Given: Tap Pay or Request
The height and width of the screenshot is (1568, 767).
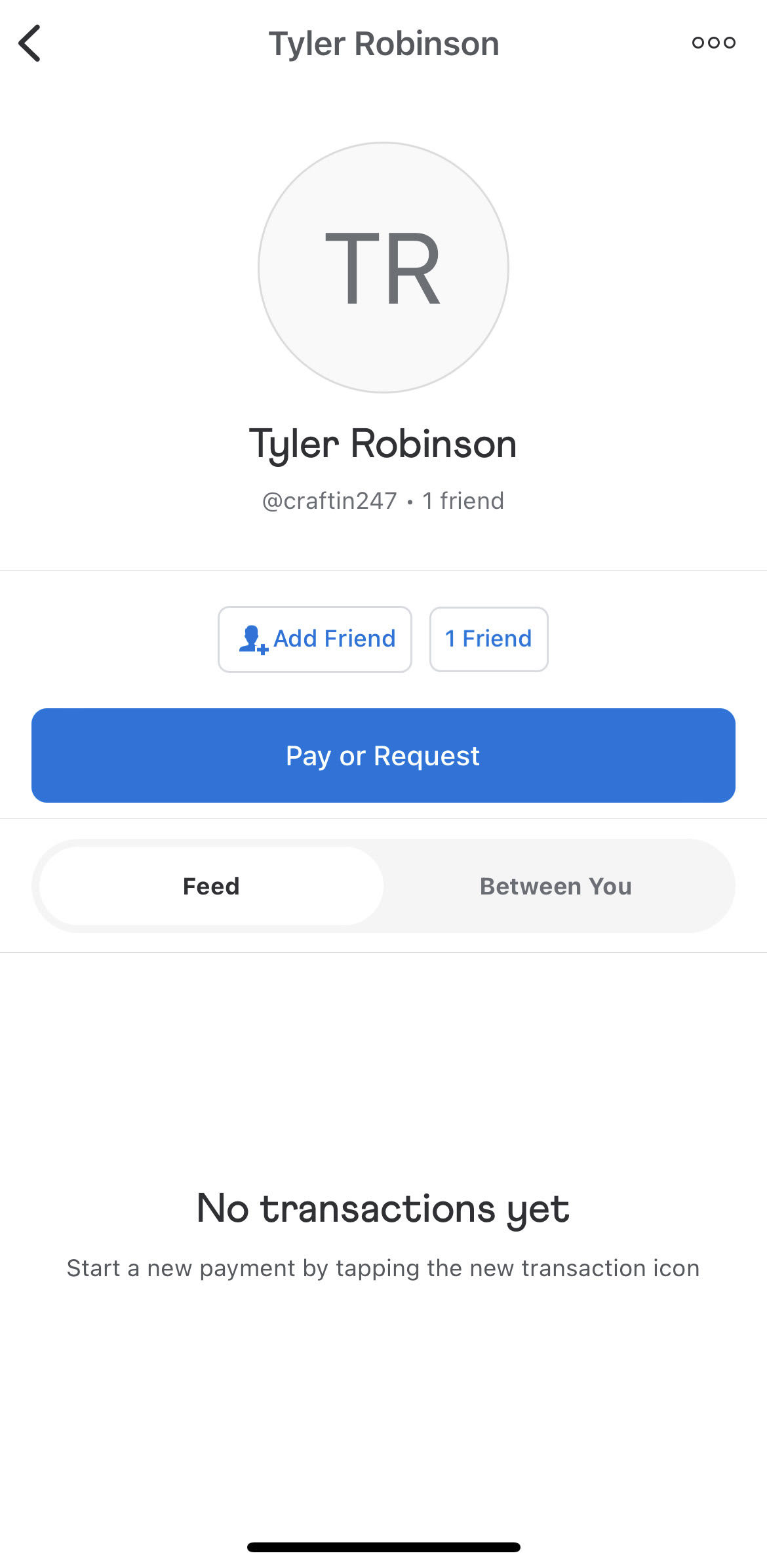Looking at the screenshot, I should pyautogui.click(x=383, y=755).
